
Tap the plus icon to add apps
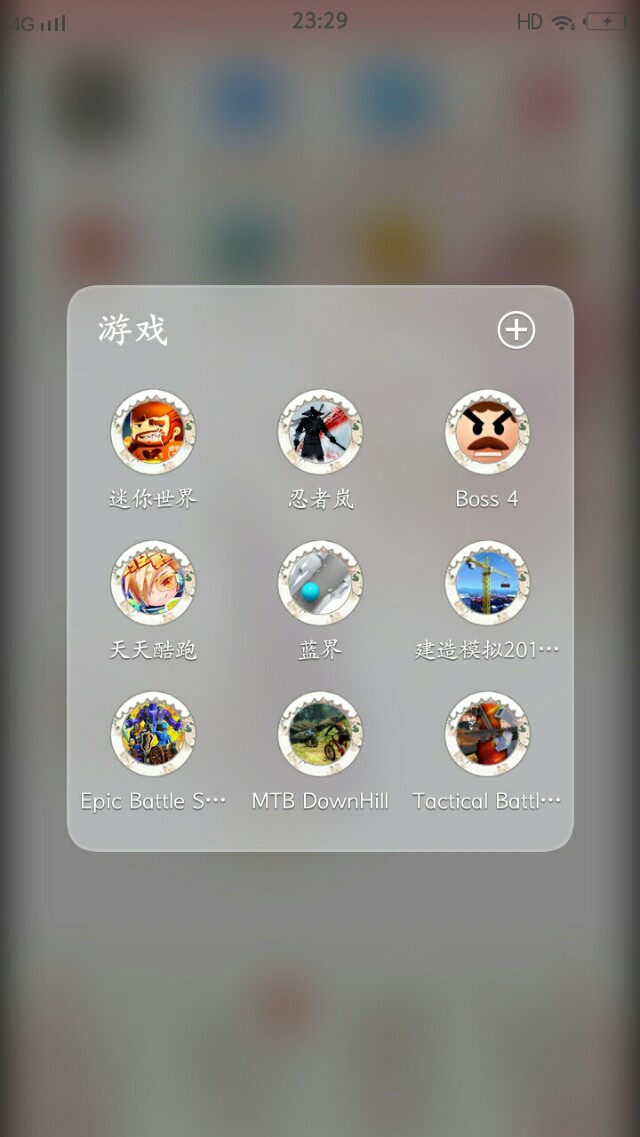point(516,330)
